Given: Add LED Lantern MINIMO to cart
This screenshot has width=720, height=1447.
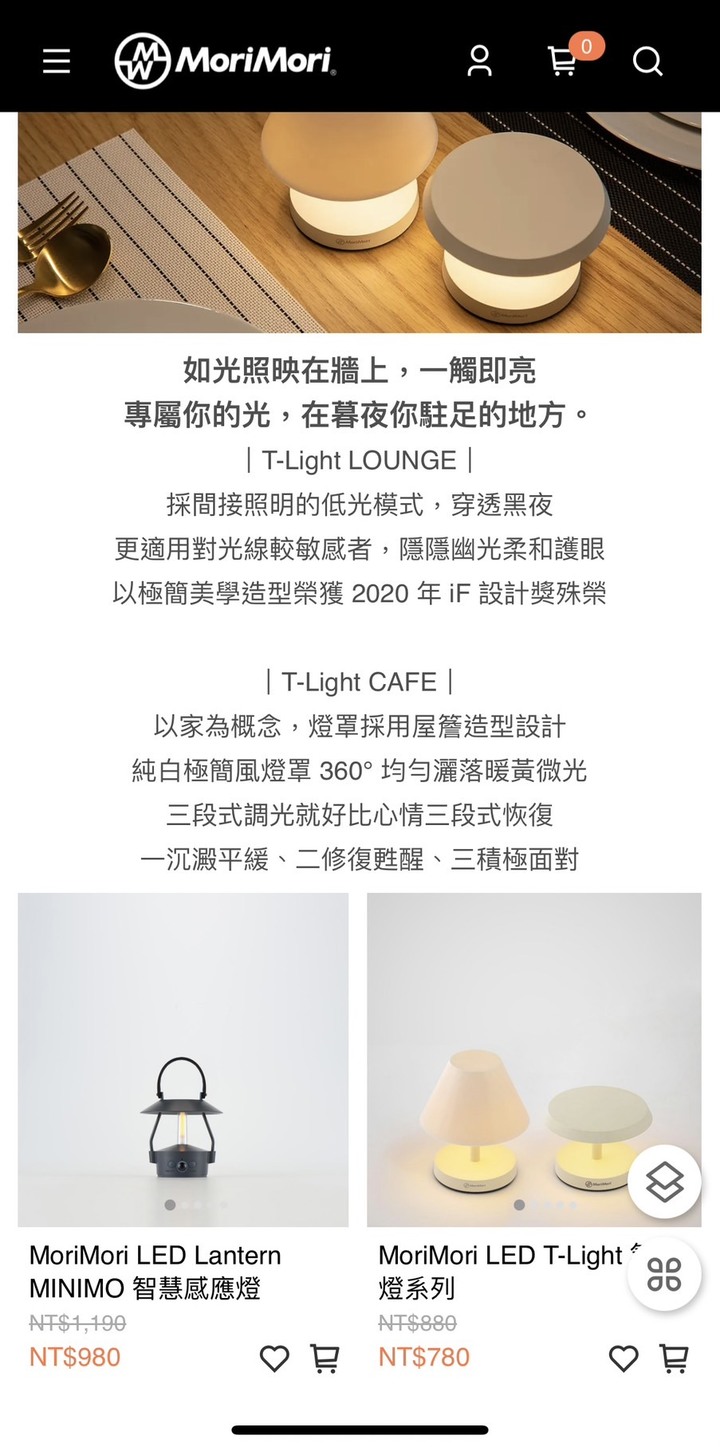Looking at the screenshot, I should 325,1358.
